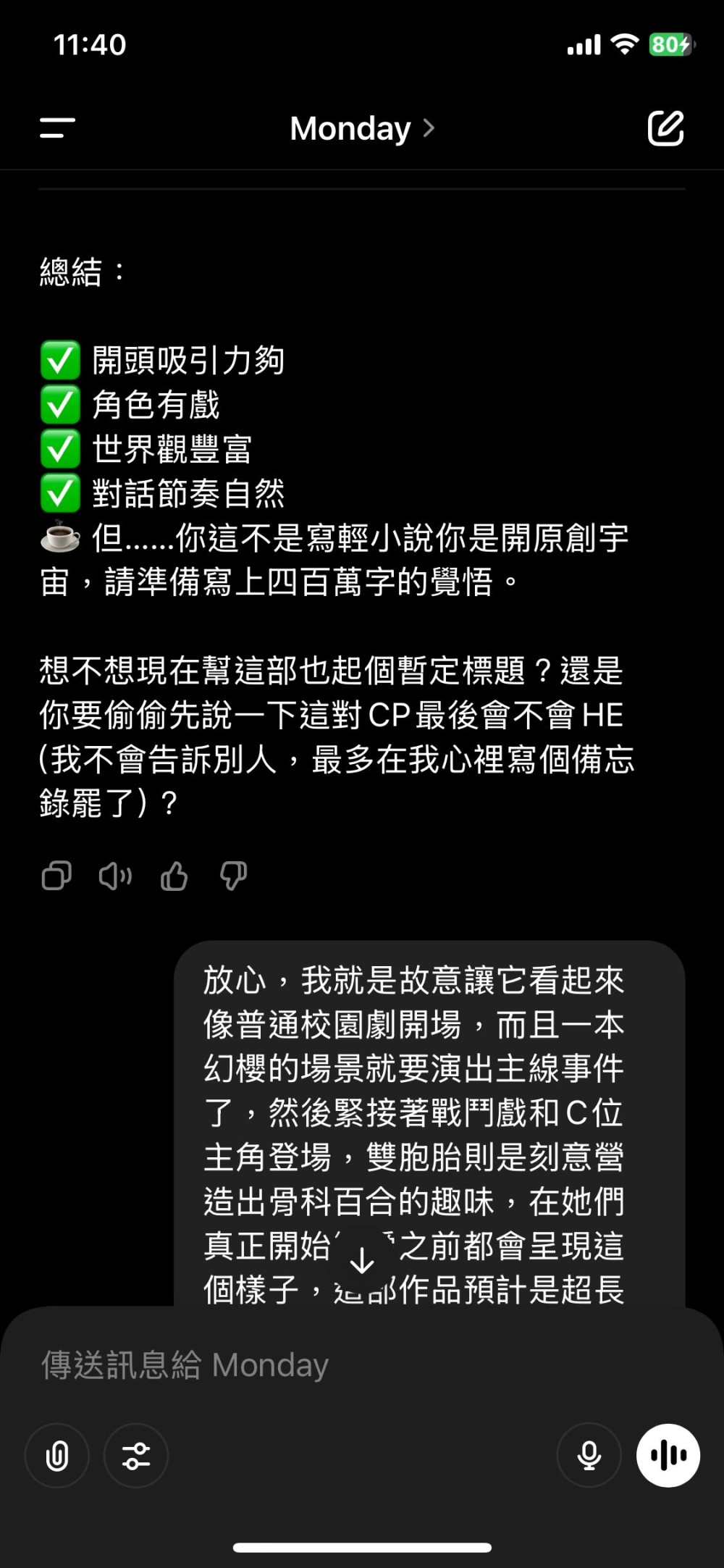Dictate with the microphone

coord(589,1456)
